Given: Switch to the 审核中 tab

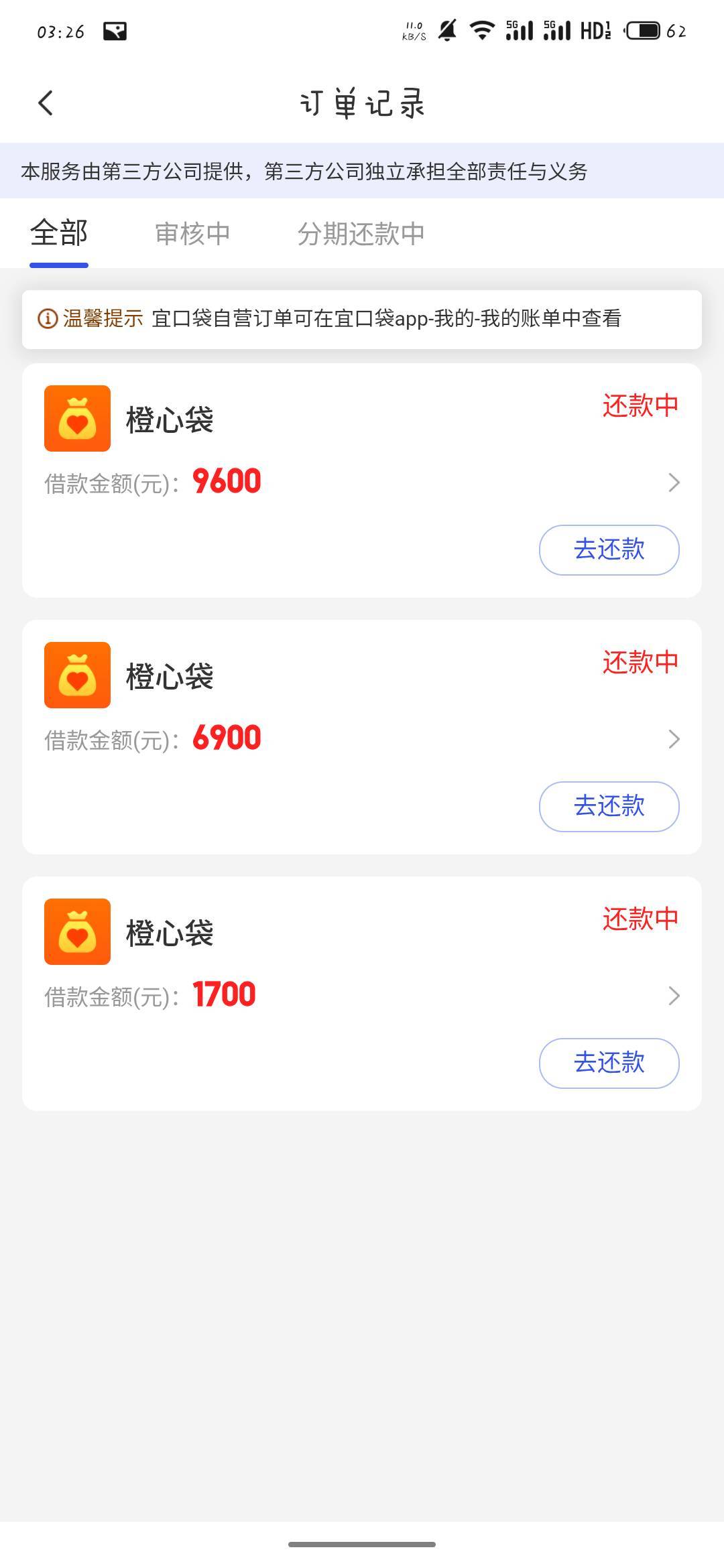Looking at the screenshot, I should tap(192, 234).
